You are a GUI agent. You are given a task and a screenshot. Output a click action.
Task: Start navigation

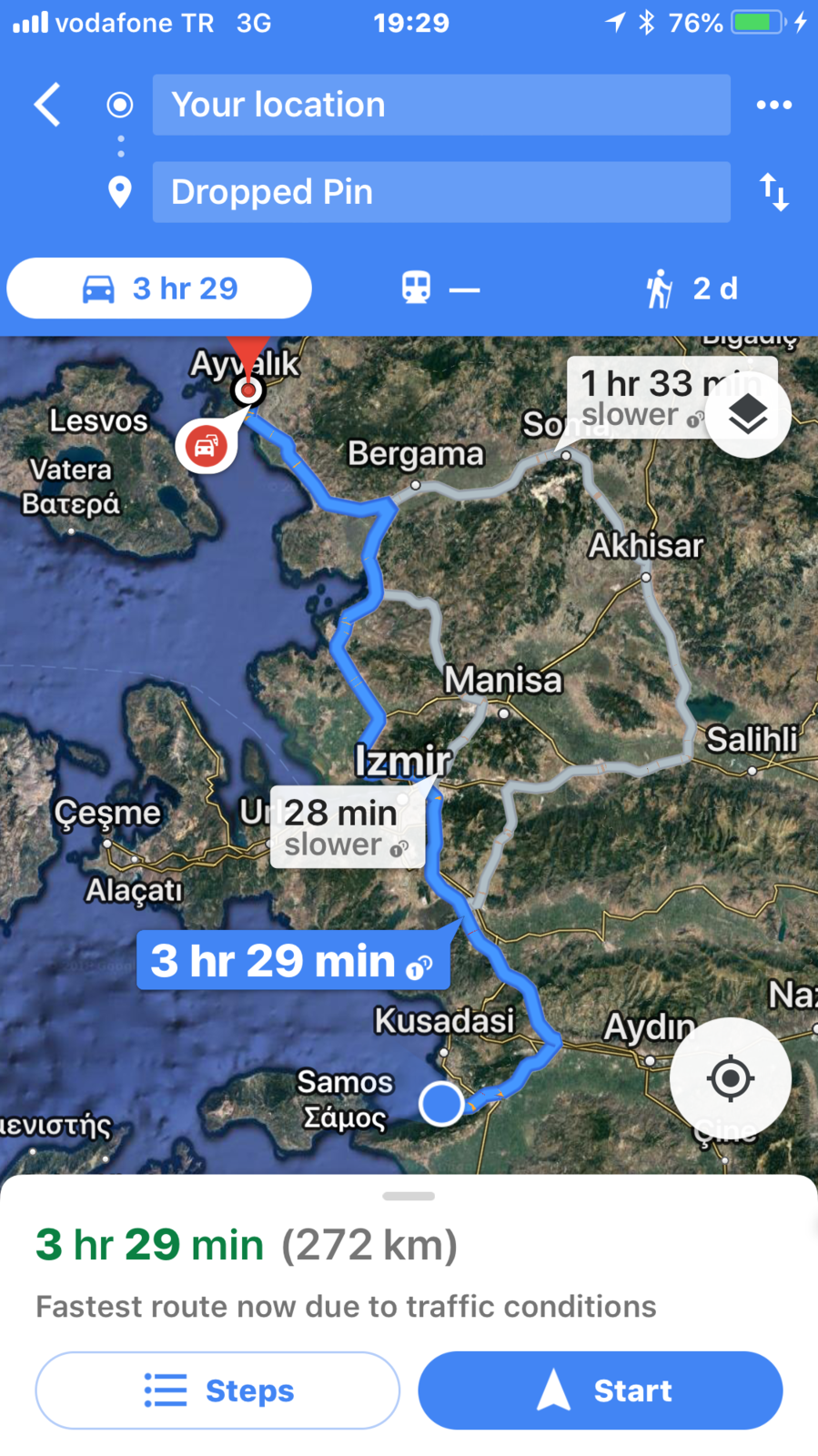(x=600, y=1390)
